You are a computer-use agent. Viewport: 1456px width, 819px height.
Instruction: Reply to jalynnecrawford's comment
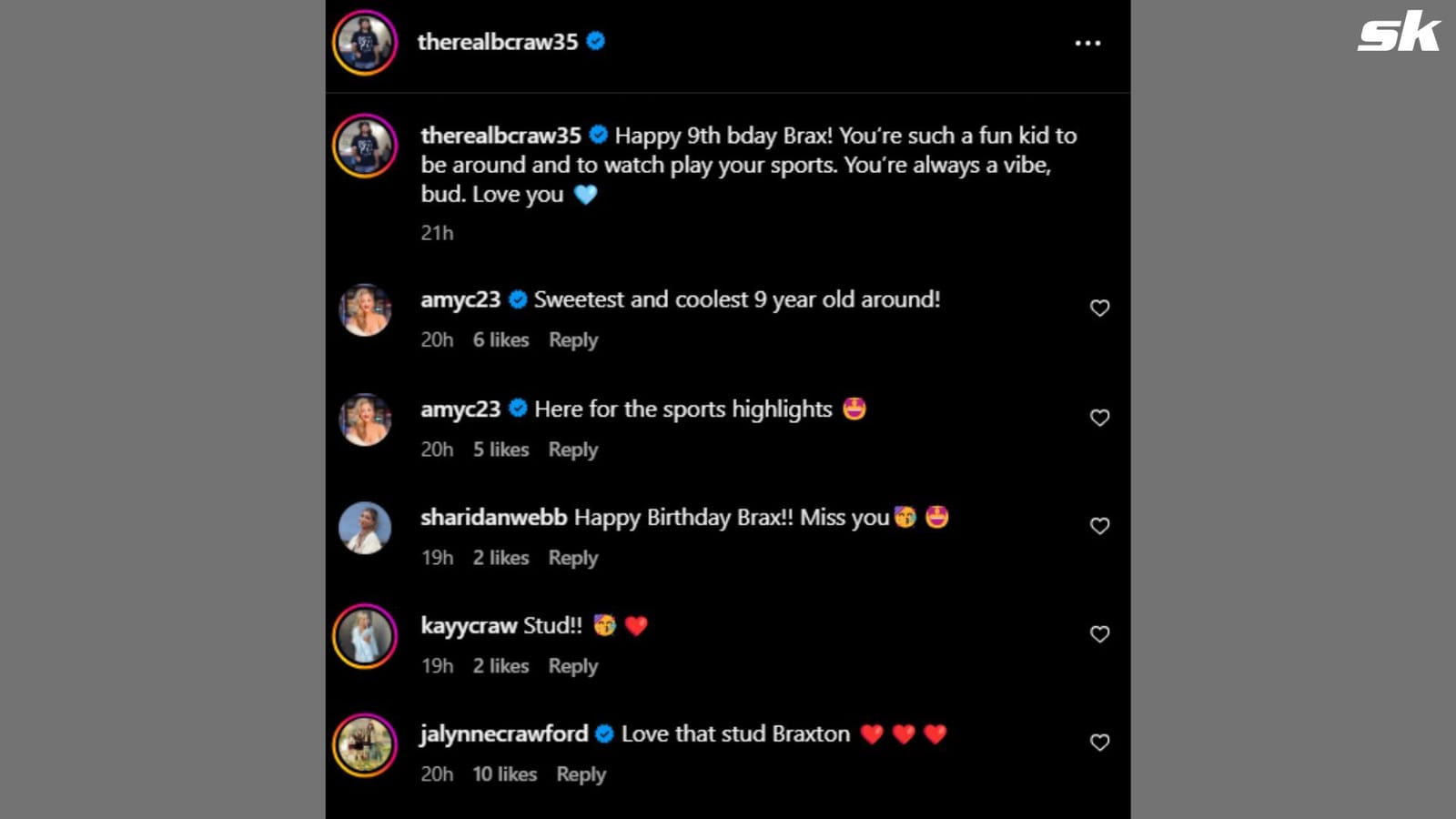pos(581,774)
